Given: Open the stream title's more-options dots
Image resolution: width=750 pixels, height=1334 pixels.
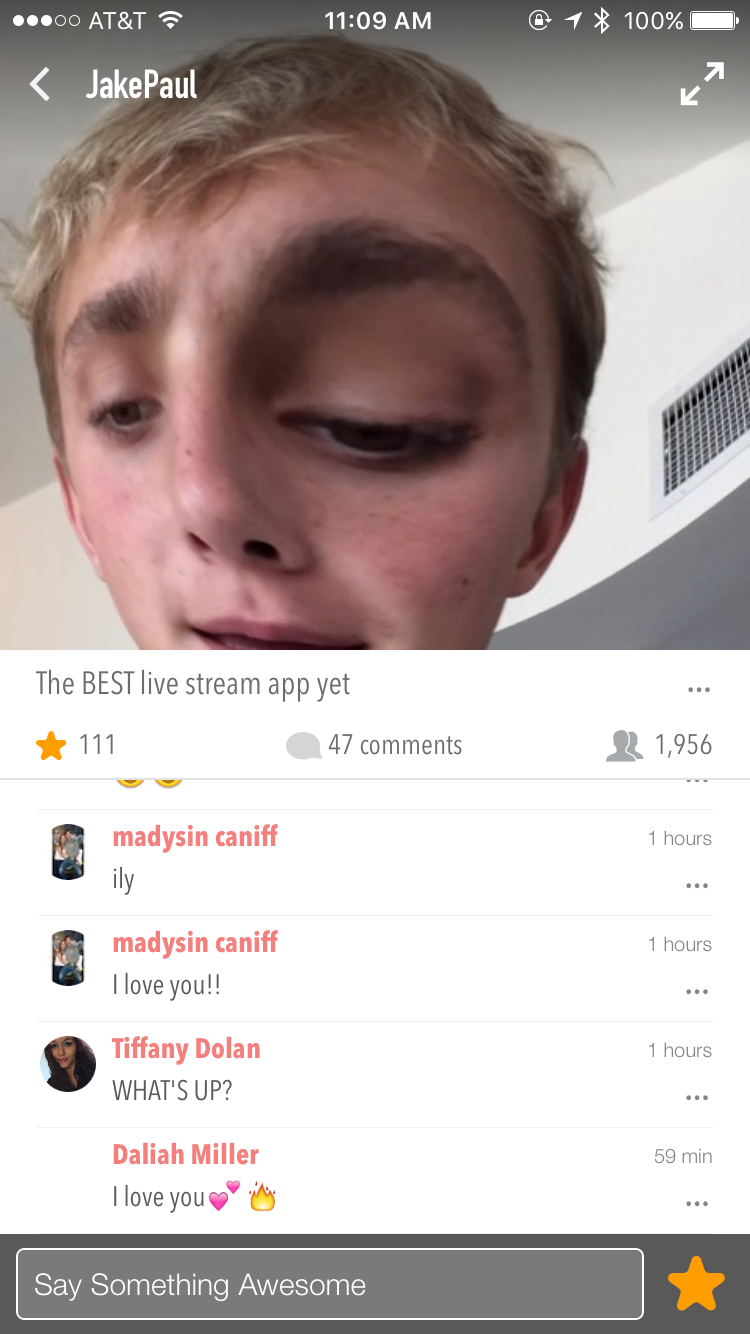Looking at the screenshot, I should point(698,690).
